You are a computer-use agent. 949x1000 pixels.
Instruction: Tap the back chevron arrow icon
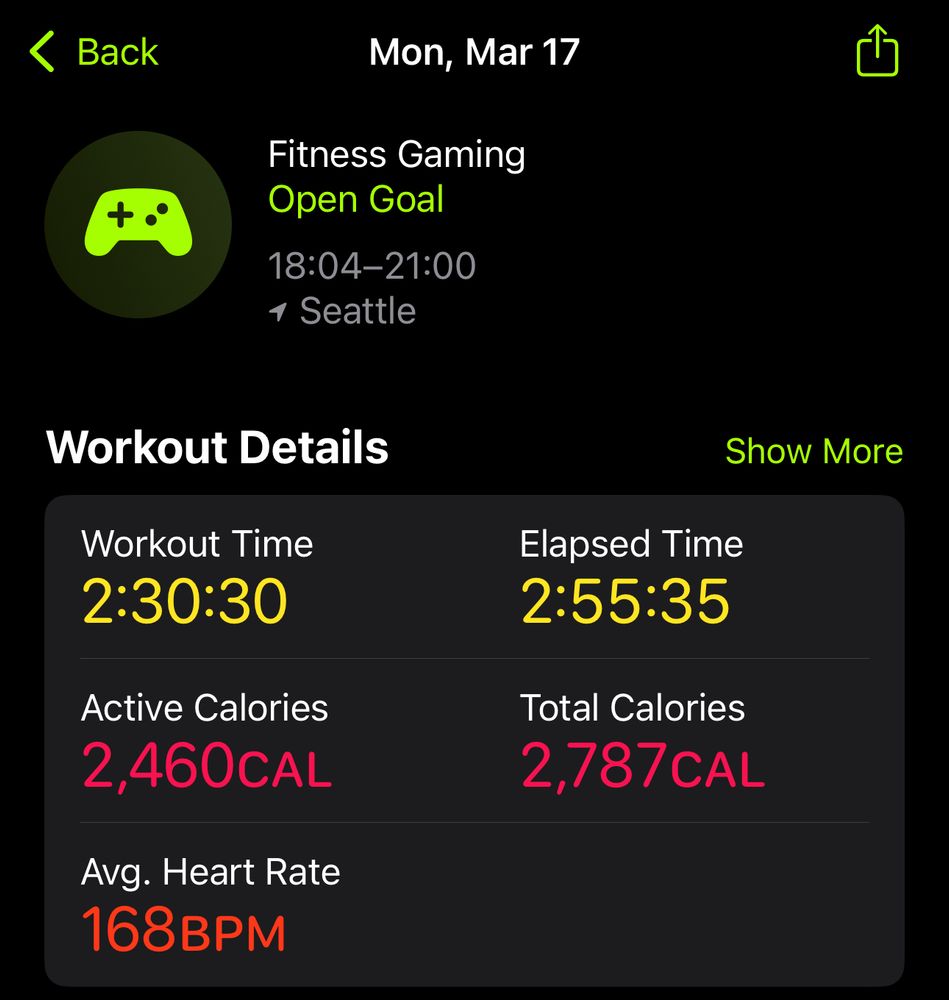click(x=41, y=51)
